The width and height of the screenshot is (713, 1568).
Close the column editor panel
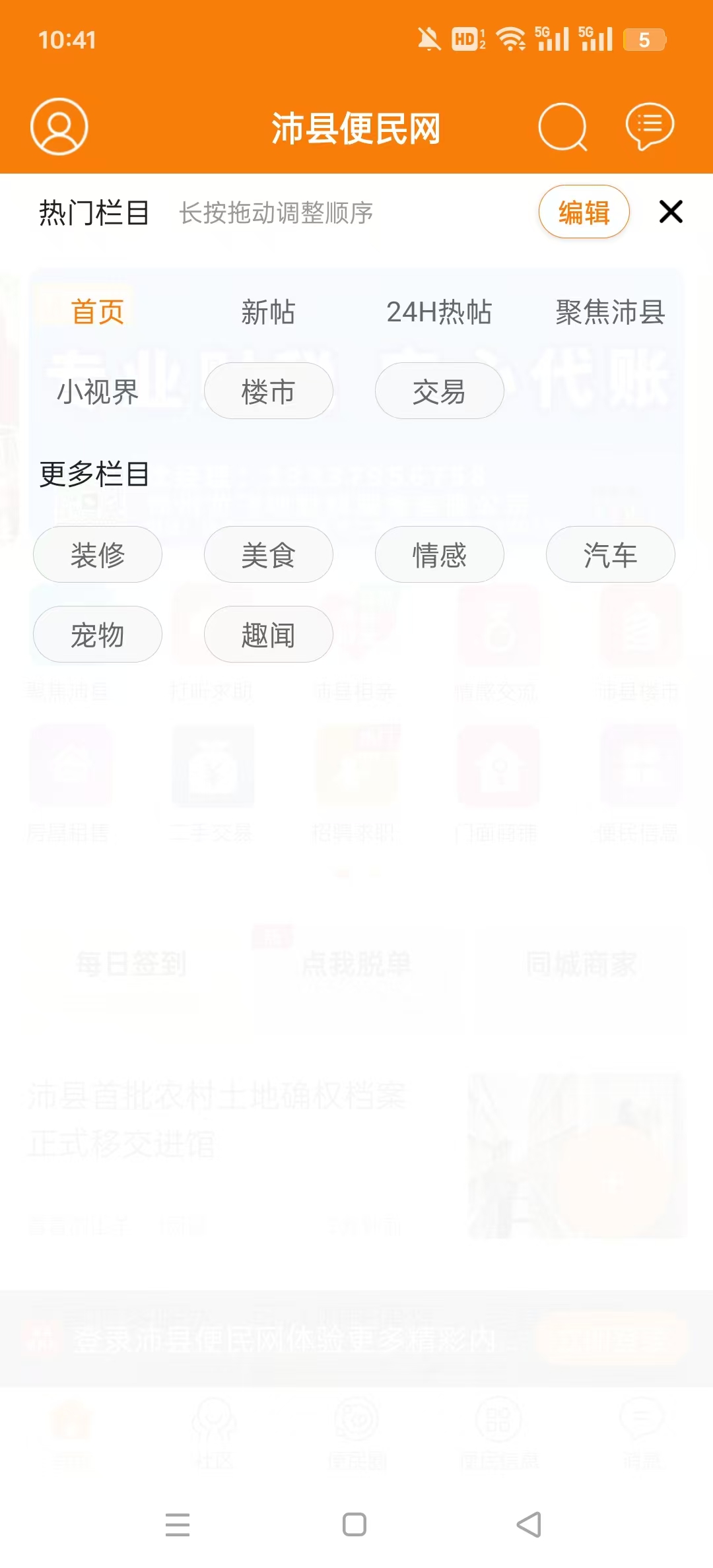[671, 212]
